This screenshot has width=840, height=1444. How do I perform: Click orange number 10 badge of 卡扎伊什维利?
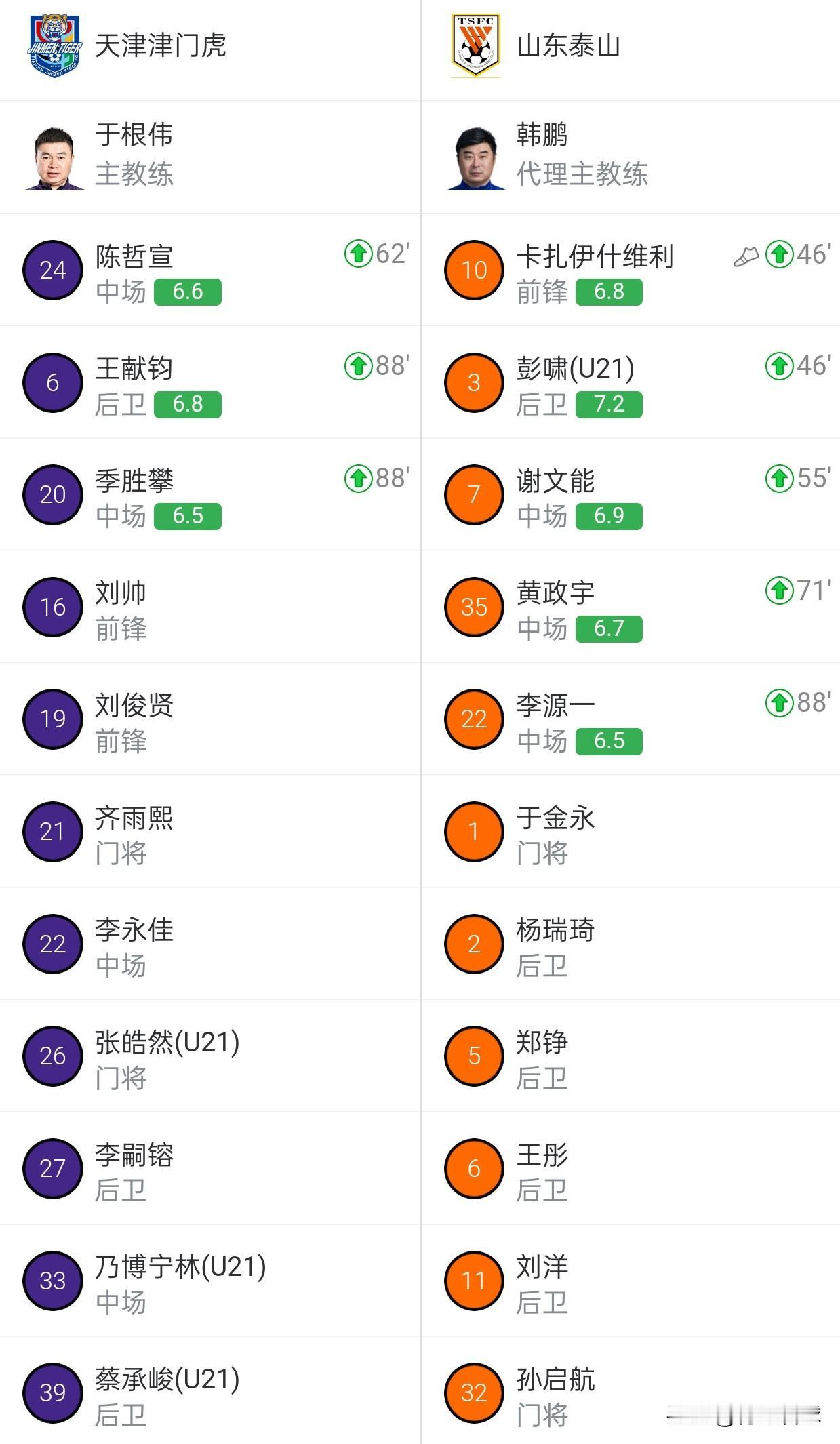point(473,269)
